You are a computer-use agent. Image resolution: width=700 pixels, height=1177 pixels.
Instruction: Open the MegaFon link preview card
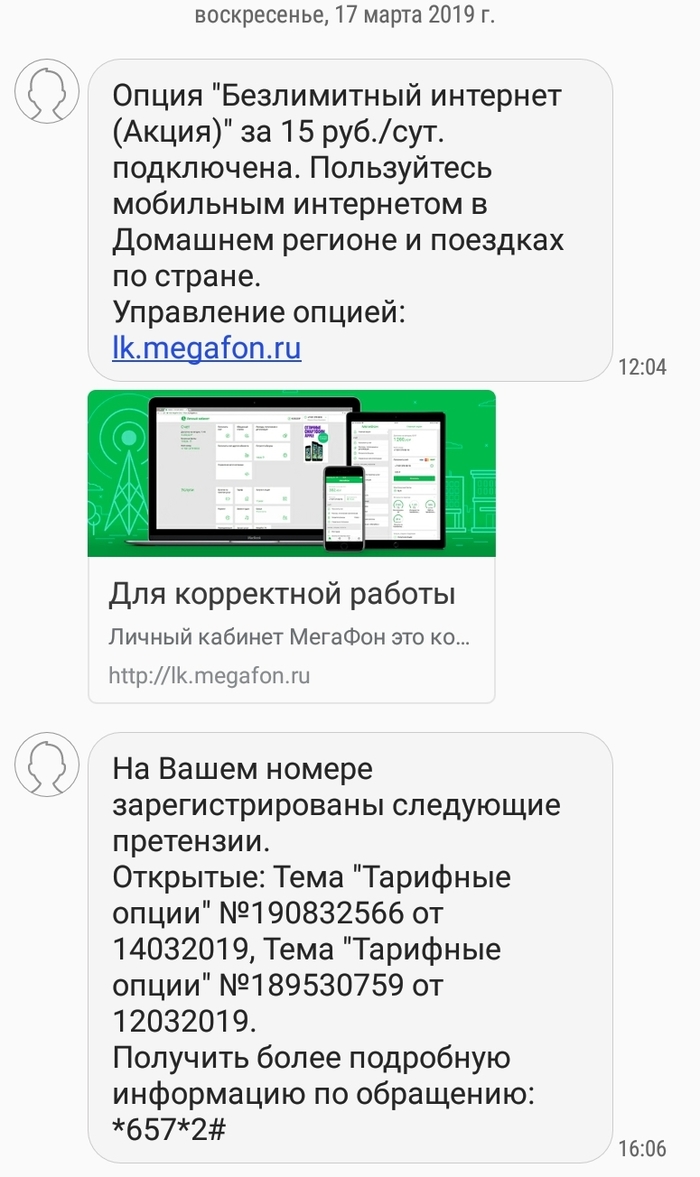point(291,546)
